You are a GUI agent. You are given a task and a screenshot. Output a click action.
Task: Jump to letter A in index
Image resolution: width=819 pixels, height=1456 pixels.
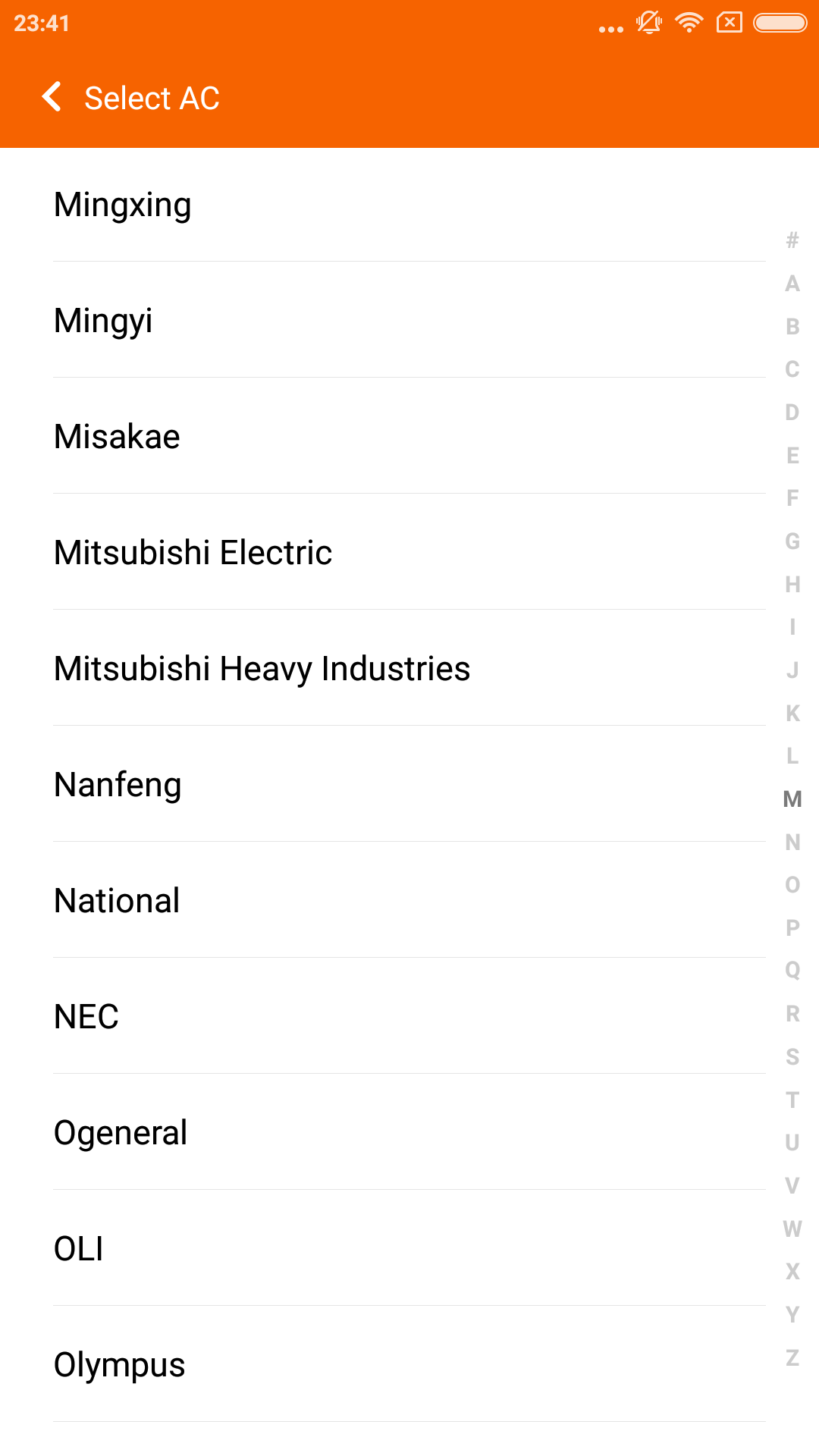tap(792, 284)
